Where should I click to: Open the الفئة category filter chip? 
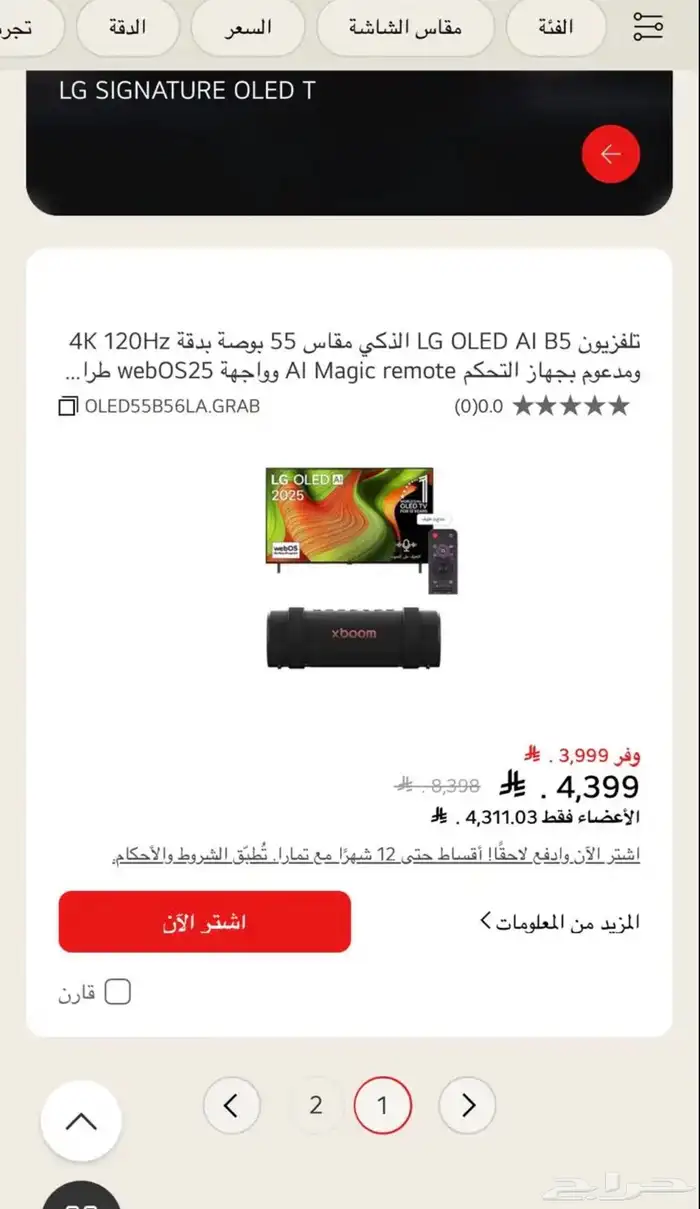click(556, 27)
